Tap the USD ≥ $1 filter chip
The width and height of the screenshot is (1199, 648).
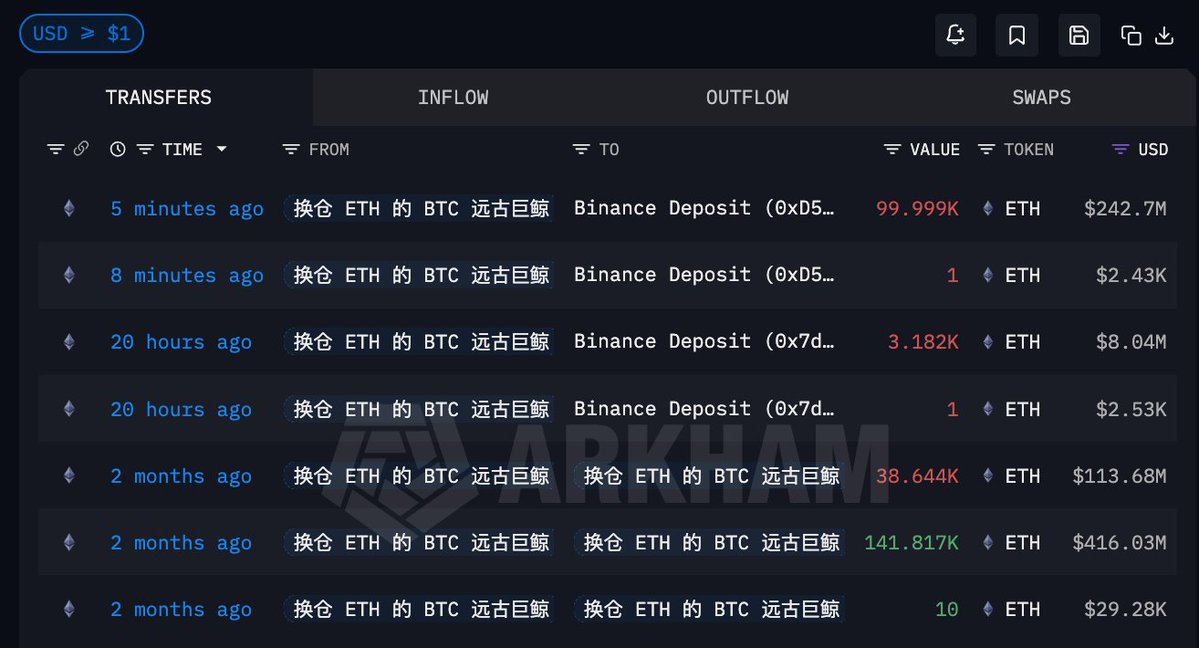point(81,34)
